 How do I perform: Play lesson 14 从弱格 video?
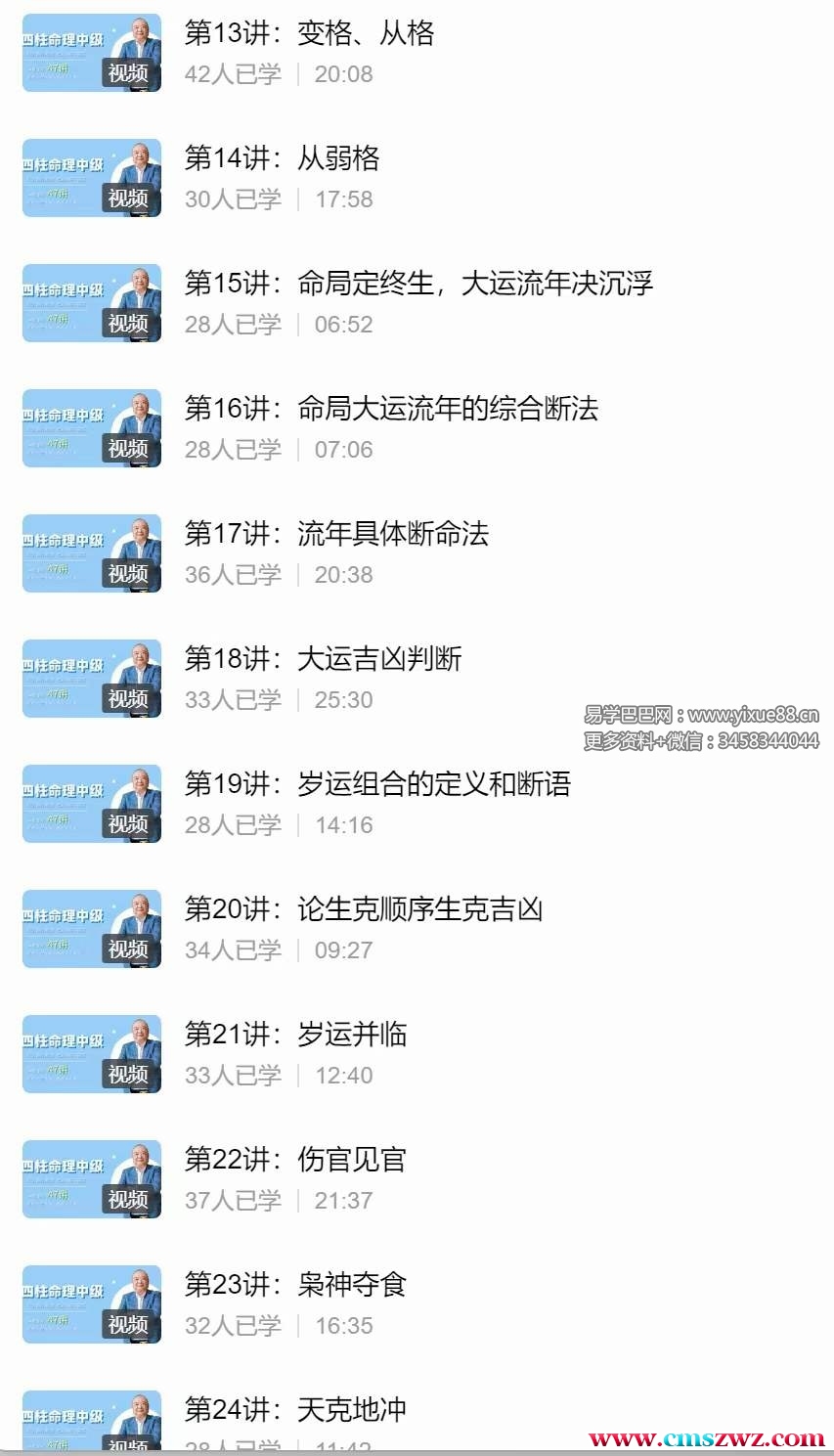[x=283, y=159]
